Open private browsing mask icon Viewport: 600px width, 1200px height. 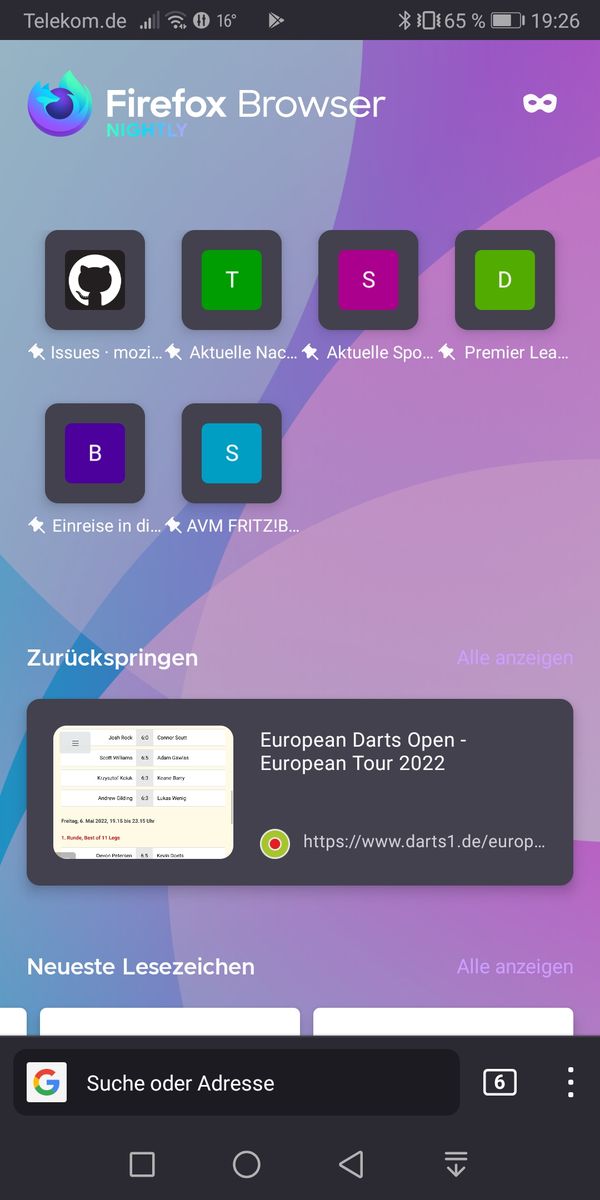pos(539,104)
